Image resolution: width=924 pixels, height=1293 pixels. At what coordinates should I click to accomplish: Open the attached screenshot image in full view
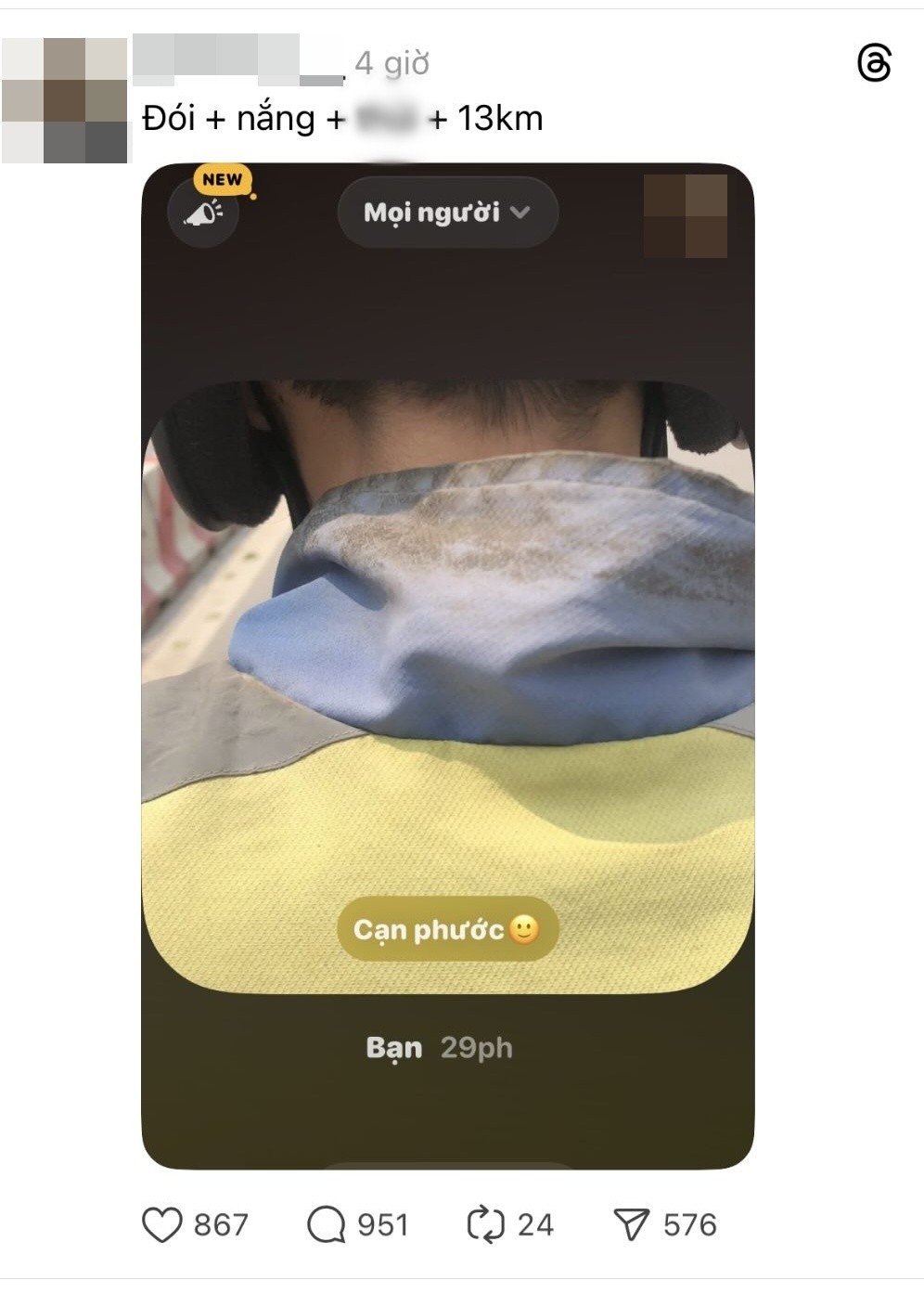[447, 666]
